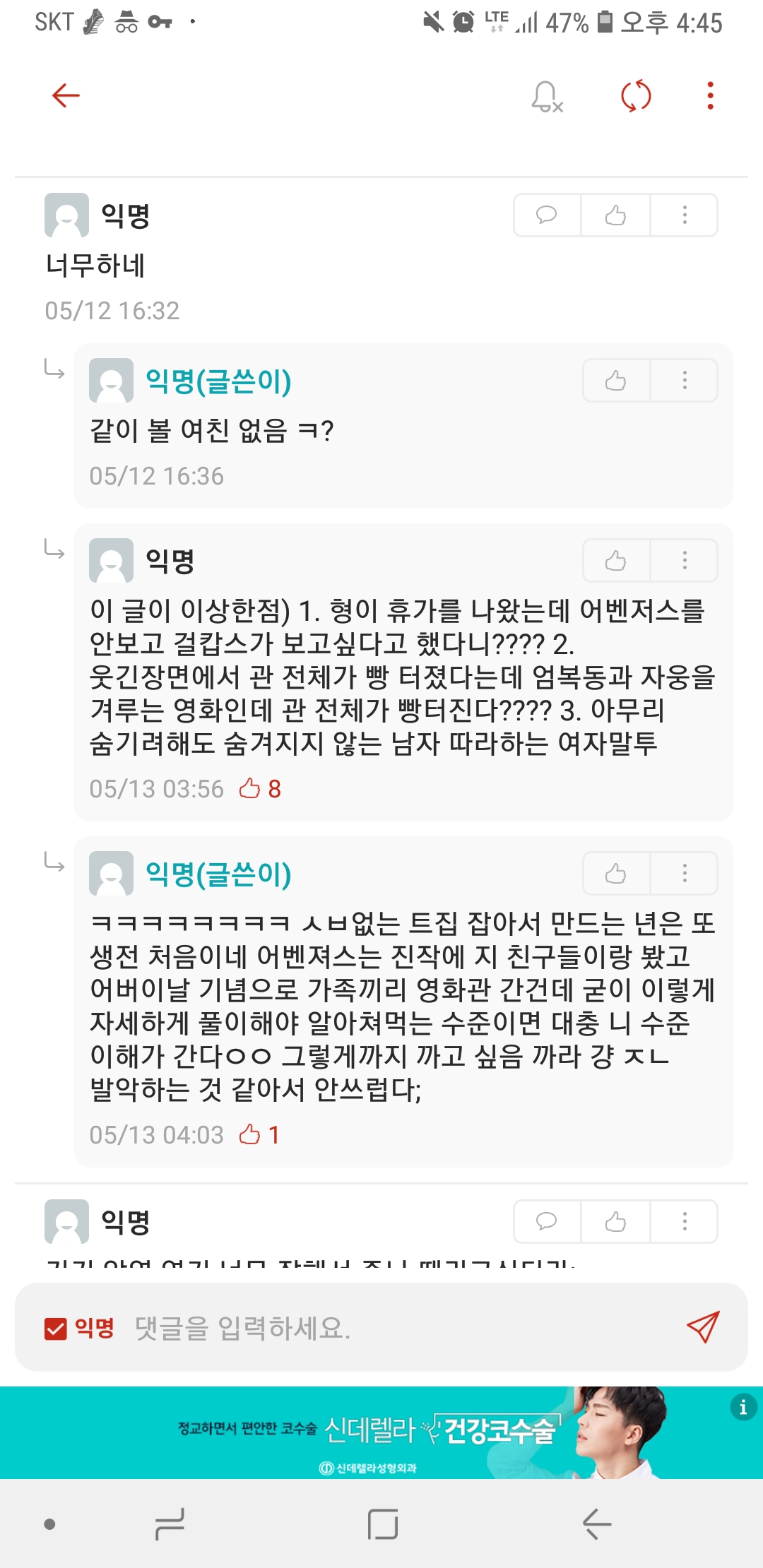The width and height of the screenshot is (763, 1568).
Task: Go back using the red arrow
Action: point(66,95)
